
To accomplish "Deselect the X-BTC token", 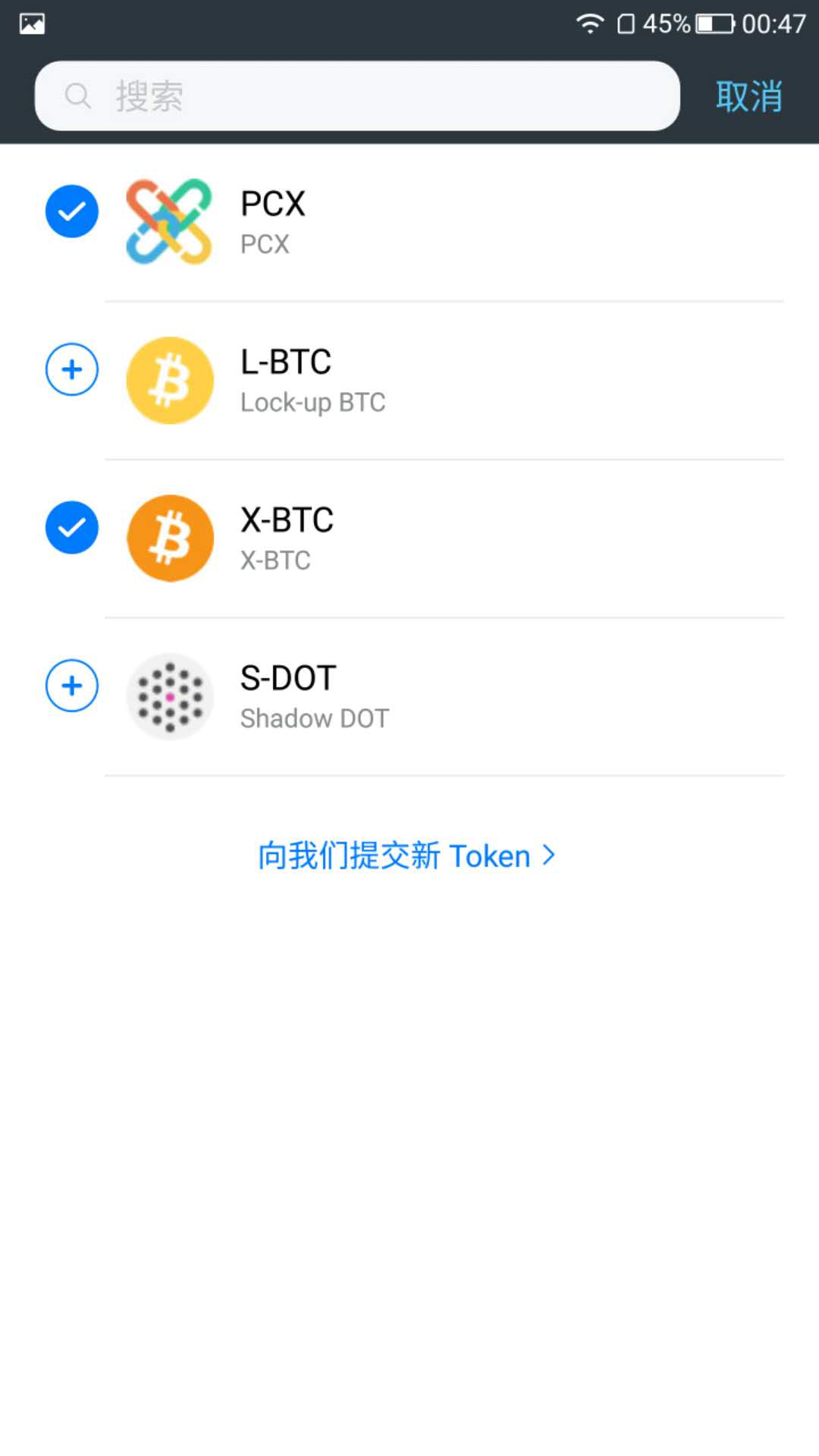I will tap(72, 528).
